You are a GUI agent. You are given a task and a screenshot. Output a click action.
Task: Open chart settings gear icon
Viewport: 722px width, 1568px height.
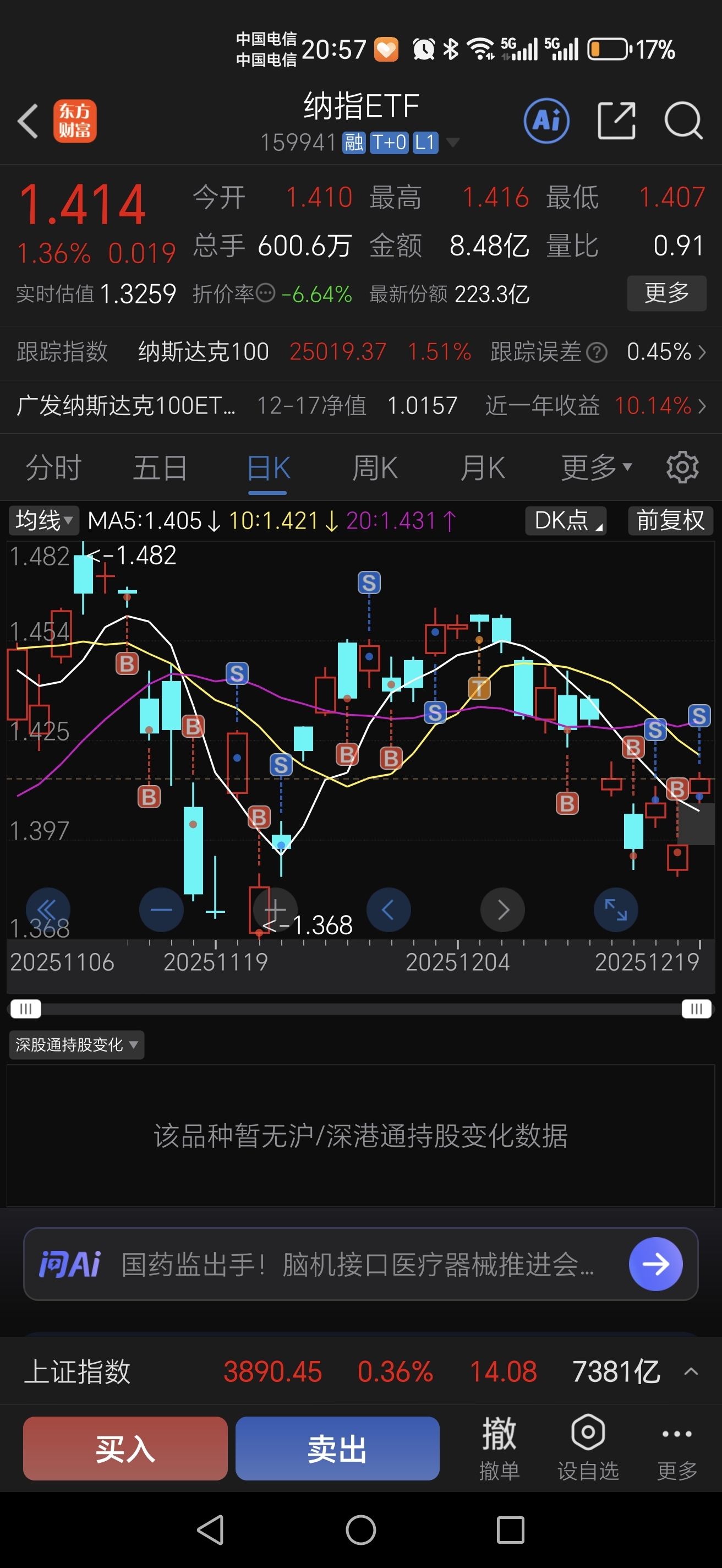(x=682, y=467)
